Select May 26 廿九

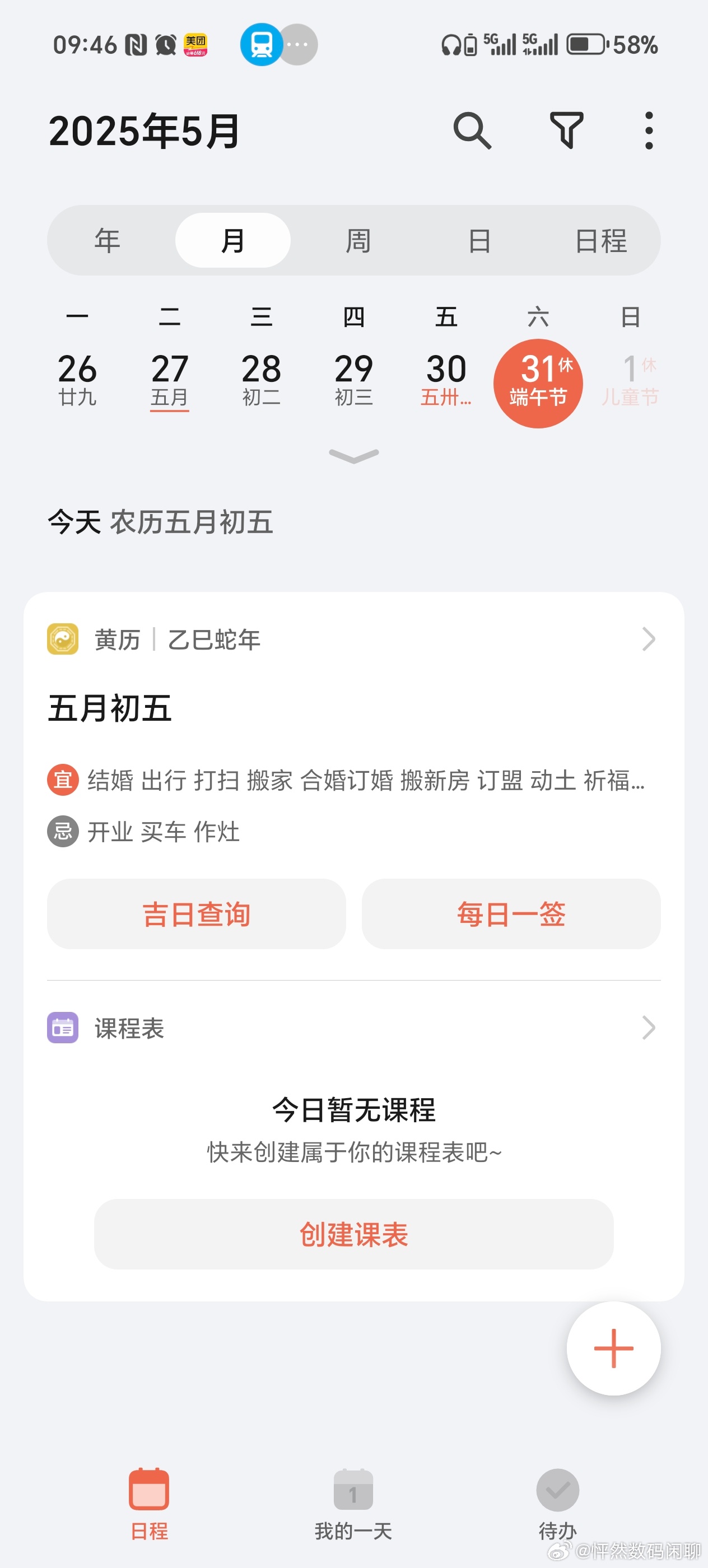tap(77, 380)
